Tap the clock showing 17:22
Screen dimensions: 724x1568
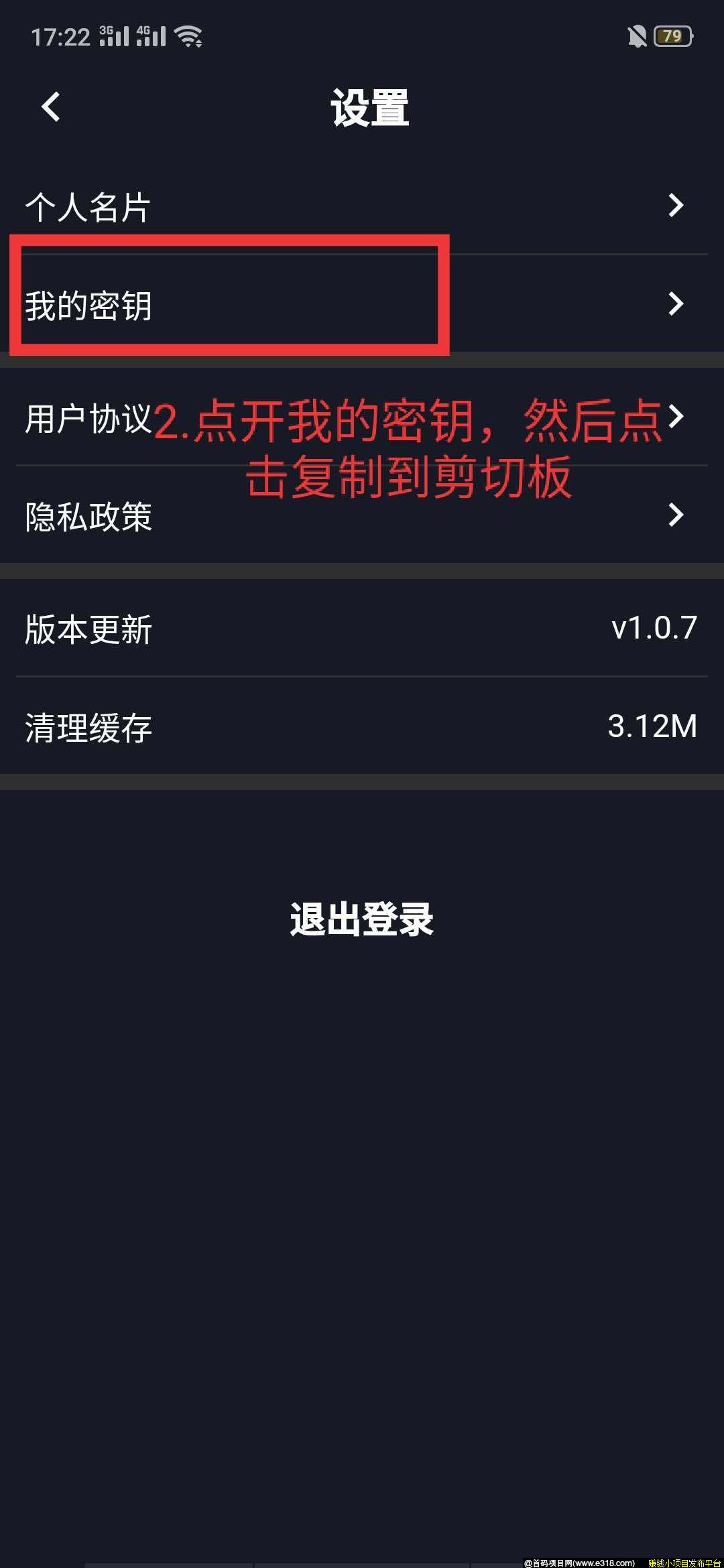click(59, 38)
